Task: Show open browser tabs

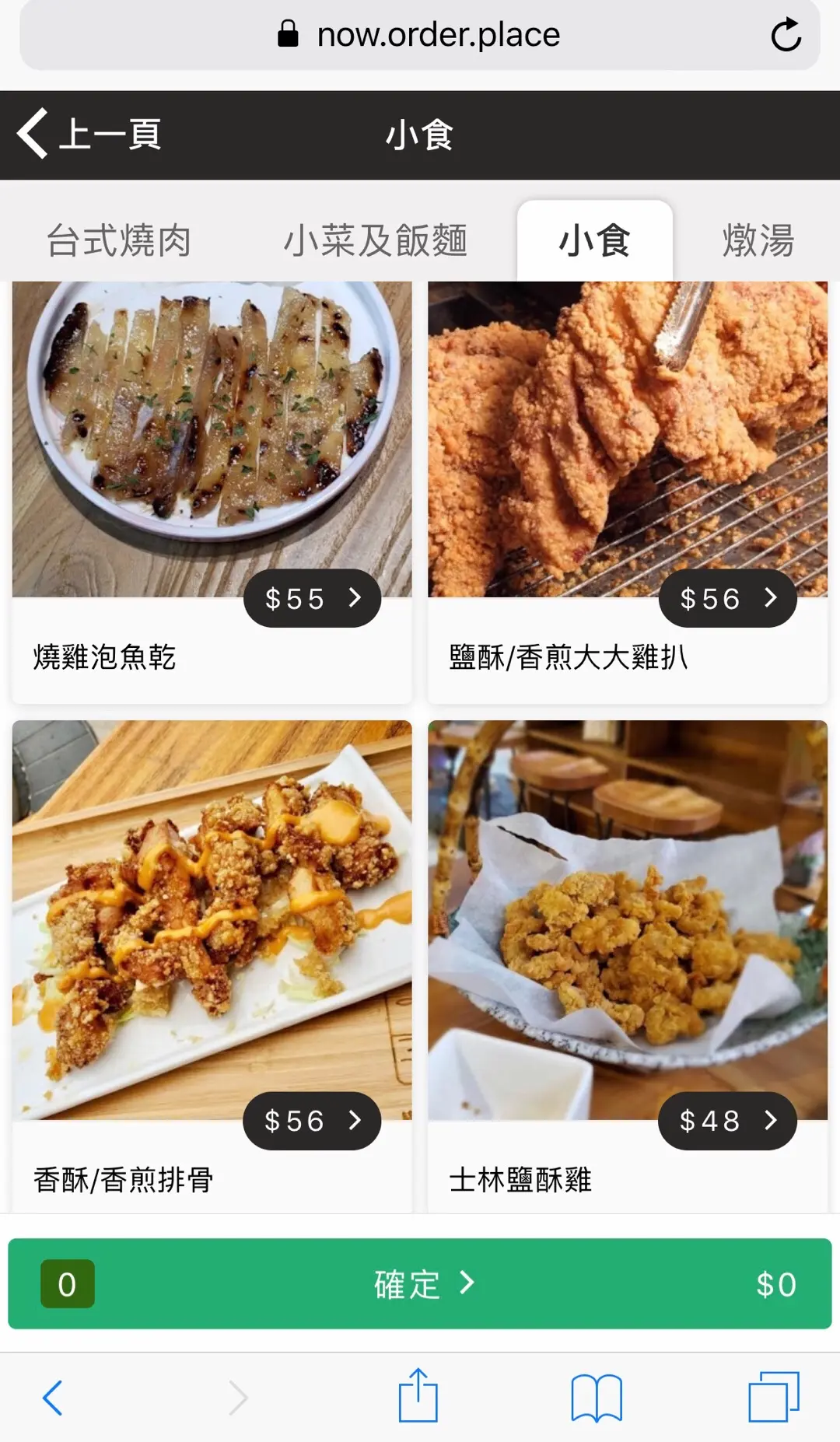Action: pyautogui.click(x=773, y=1397)
